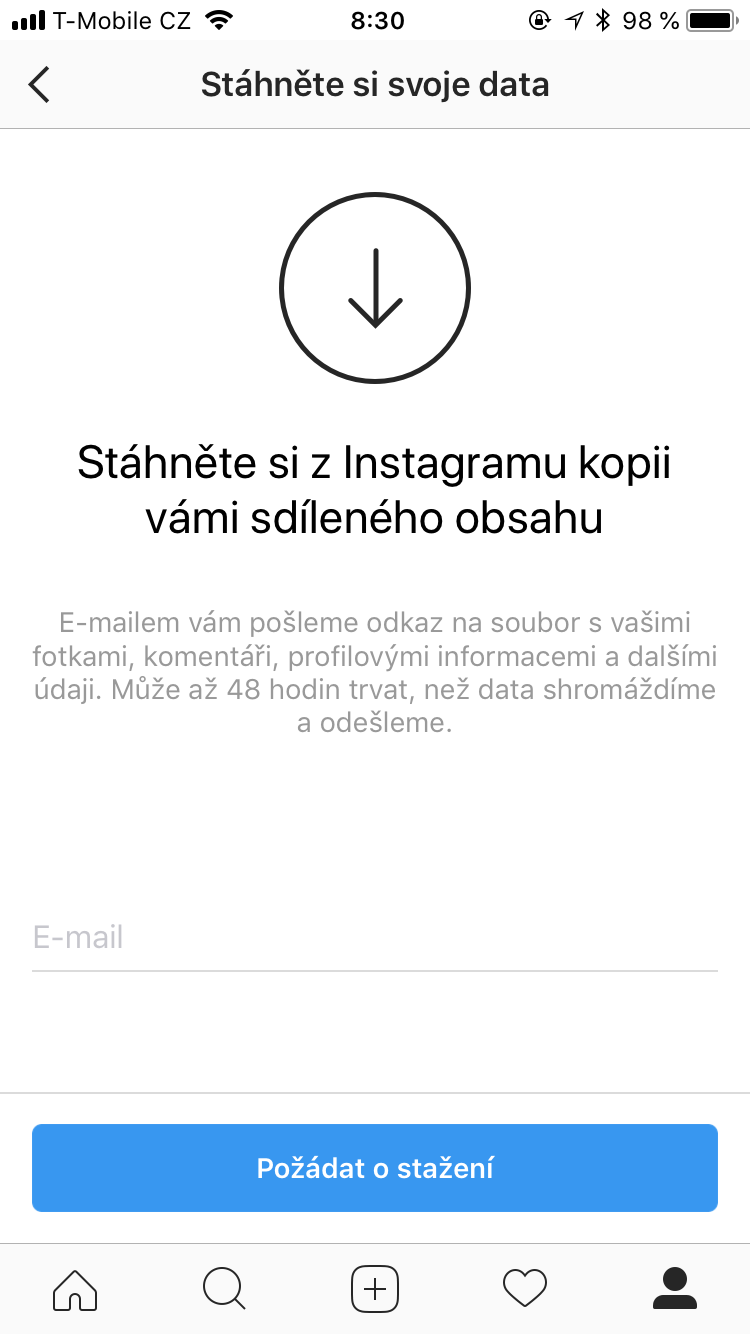Open the activity heart icon
The image size is (750, 1334).
525,1289
